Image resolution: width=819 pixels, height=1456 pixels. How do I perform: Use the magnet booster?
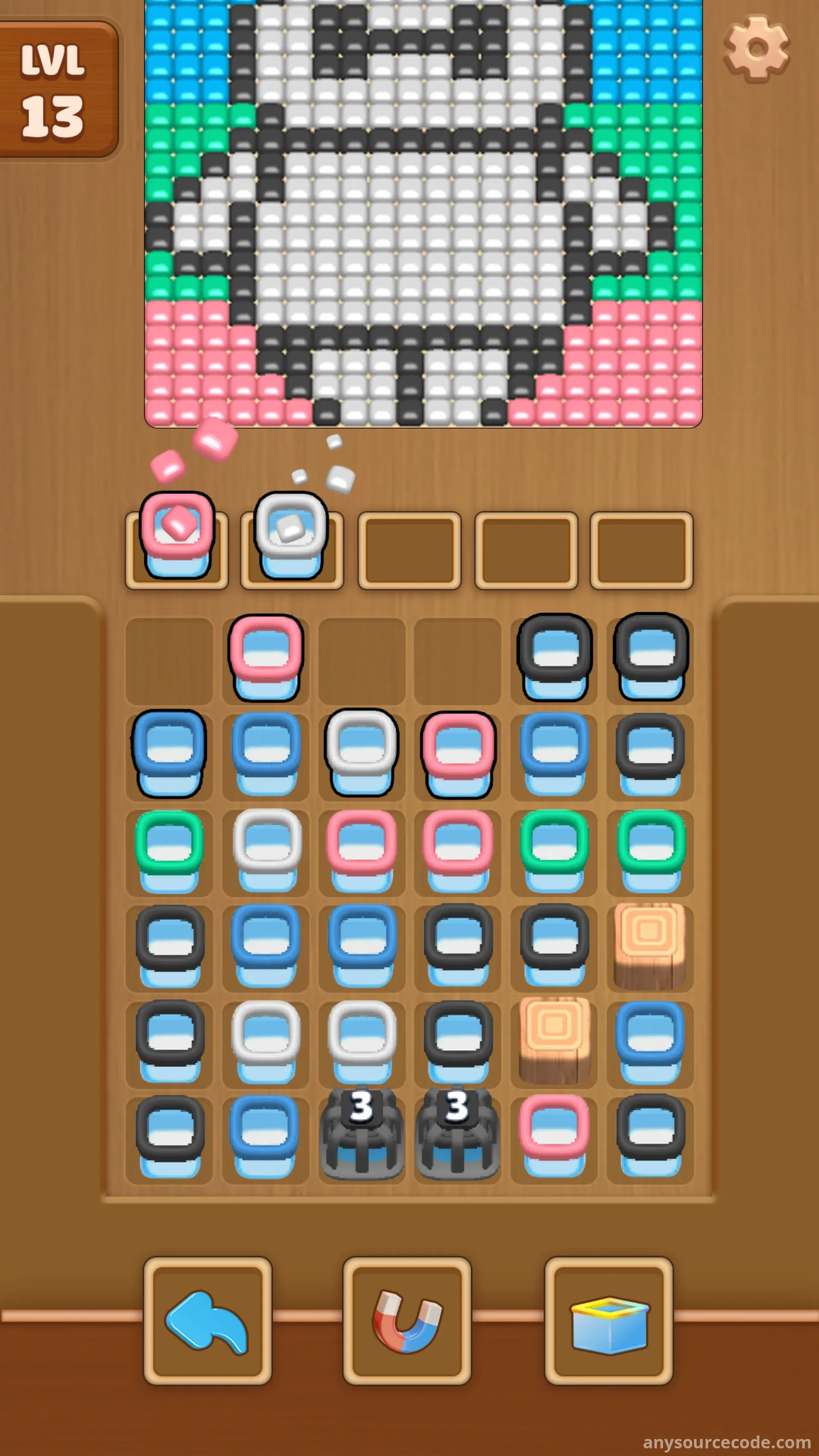tap(407, 1321)
